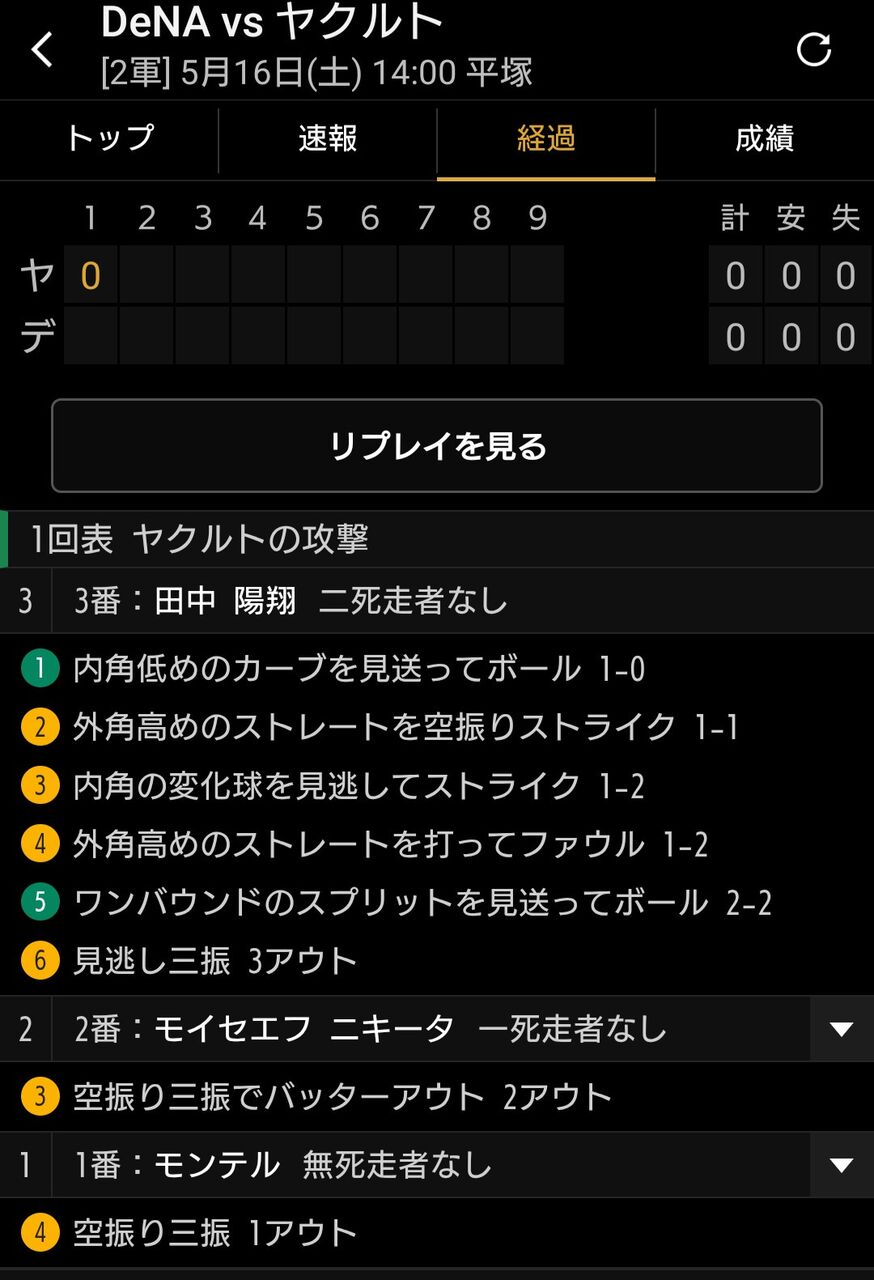Switch to the トップ tab
The image size is (874, 1280).
pos(110,138)
